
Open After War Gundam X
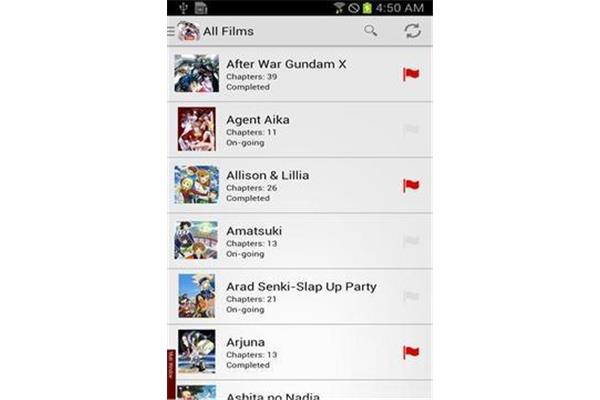click(286, 74)
